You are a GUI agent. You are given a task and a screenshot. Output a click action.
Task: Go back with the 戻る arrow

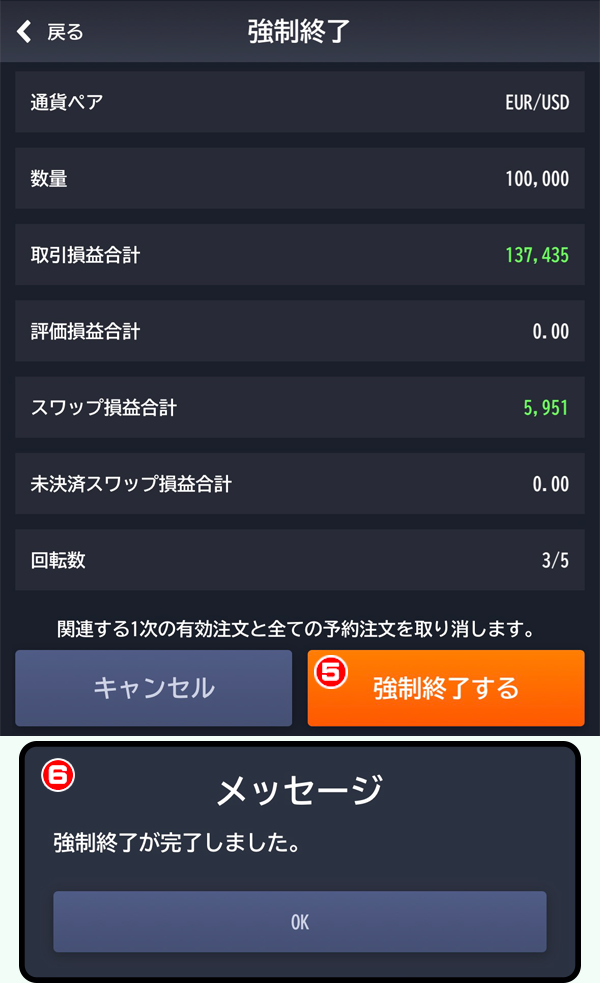(48, 32)
